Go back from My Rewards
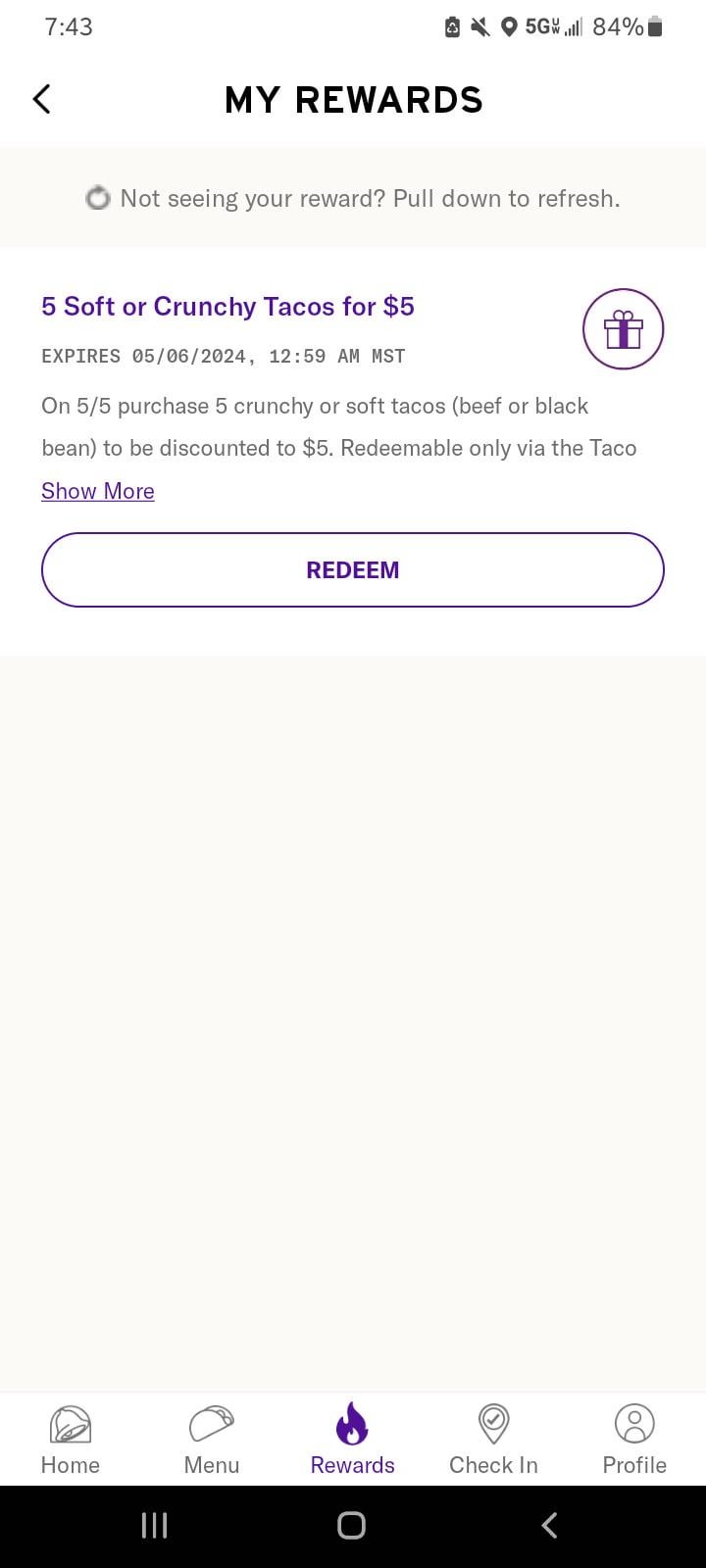The width and height of the screenshot is (706, 1568). tap(41, 99)
